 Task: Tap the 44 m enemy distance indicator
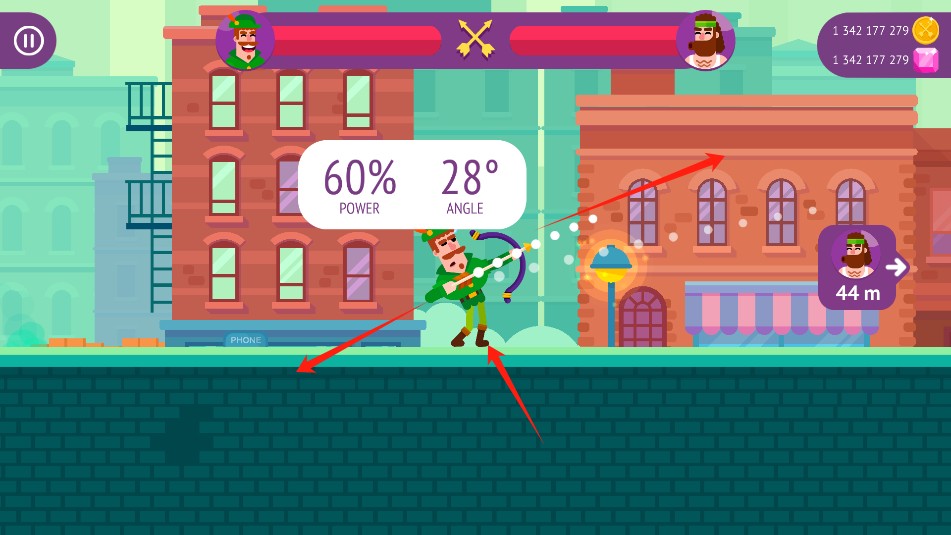pyautogui.click(x=858, y=268)
